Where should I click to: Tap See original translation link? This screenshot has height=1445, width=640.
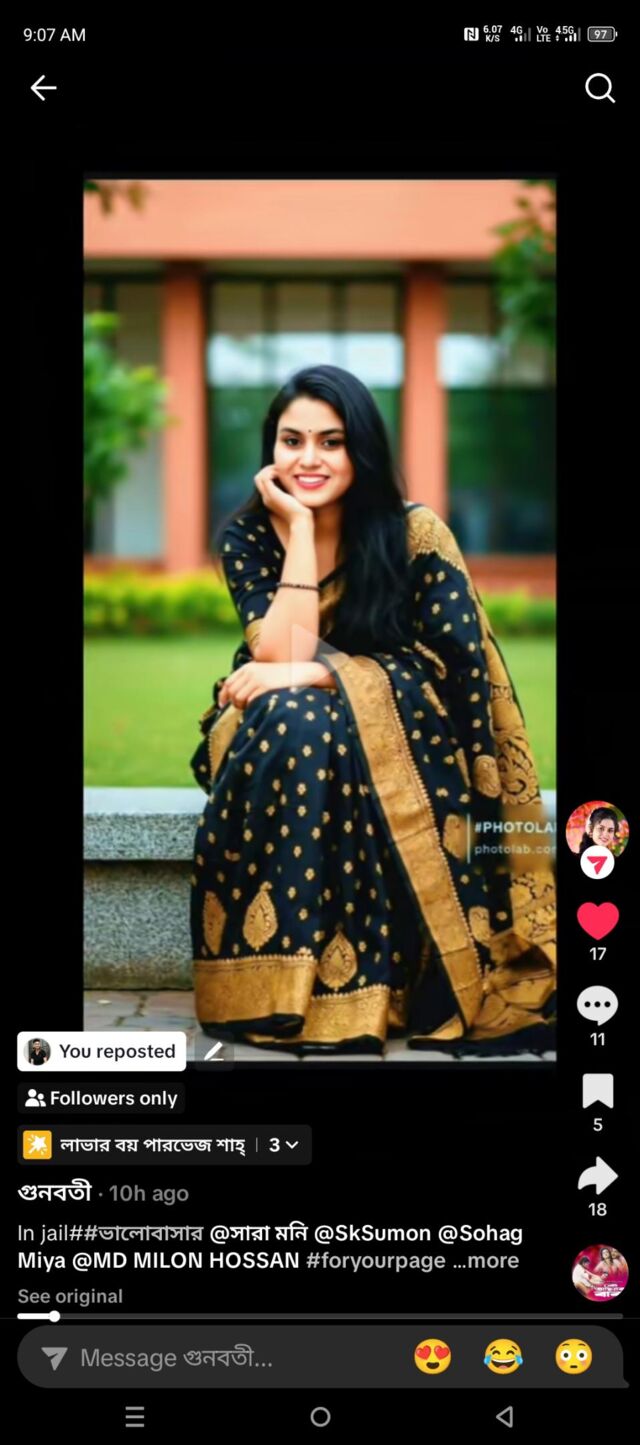(70, 1296)
